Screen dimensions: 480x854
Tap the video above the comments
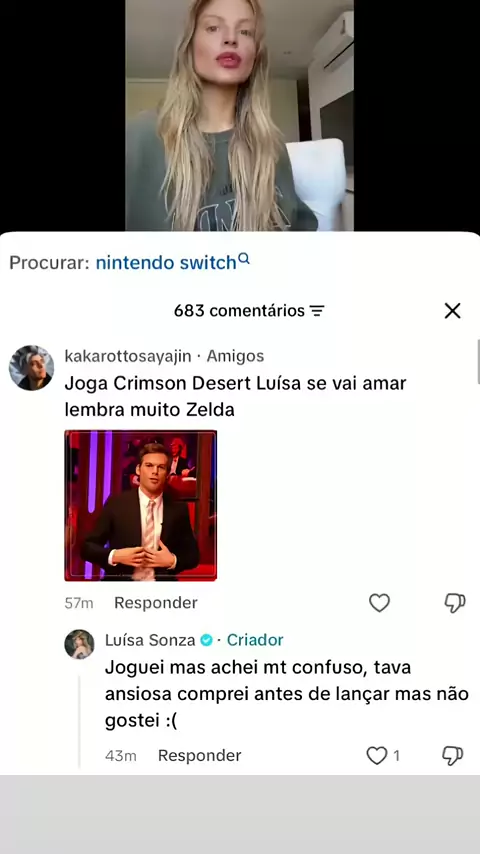pyautogui.click(x=240, y=115)
